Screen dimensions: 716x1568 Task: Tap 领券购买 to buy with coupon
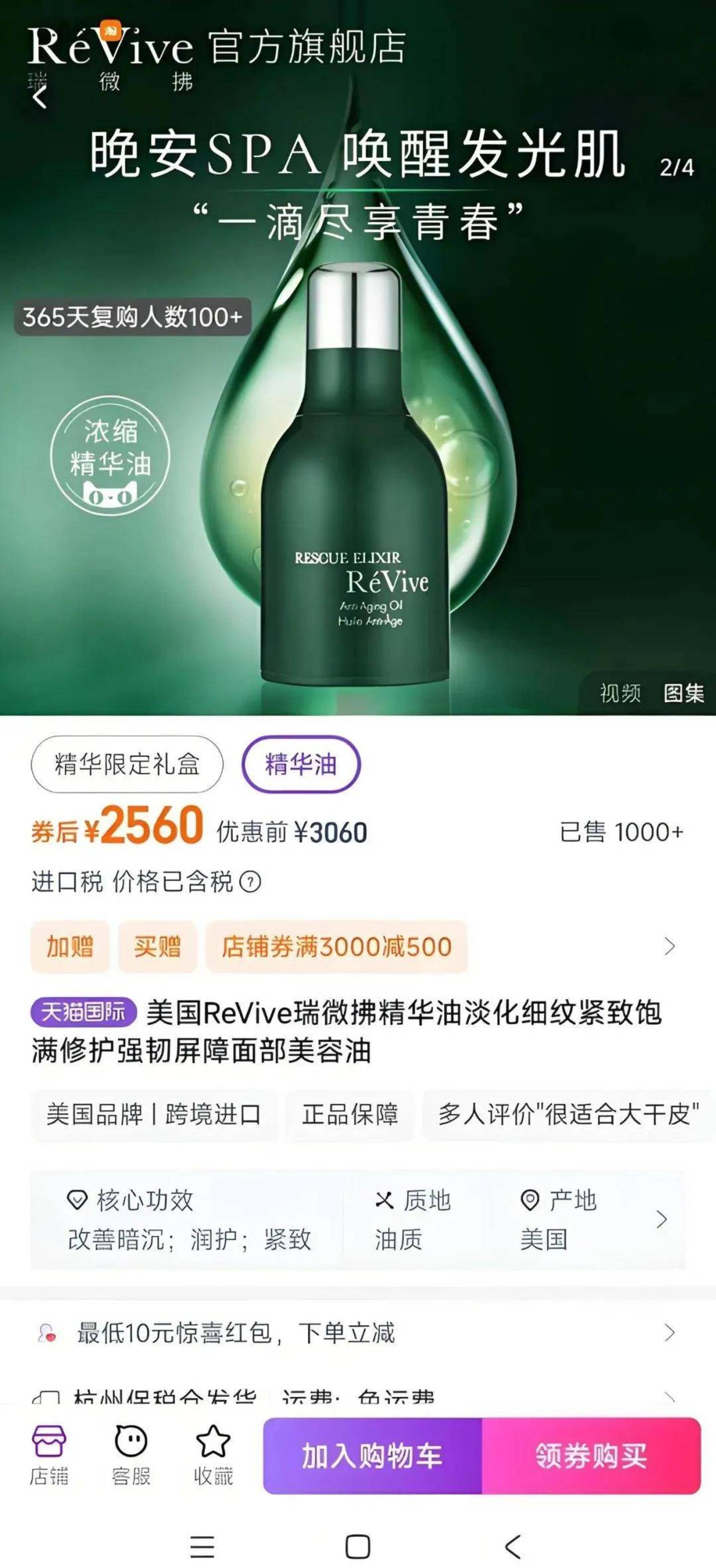pos(591,1456)
